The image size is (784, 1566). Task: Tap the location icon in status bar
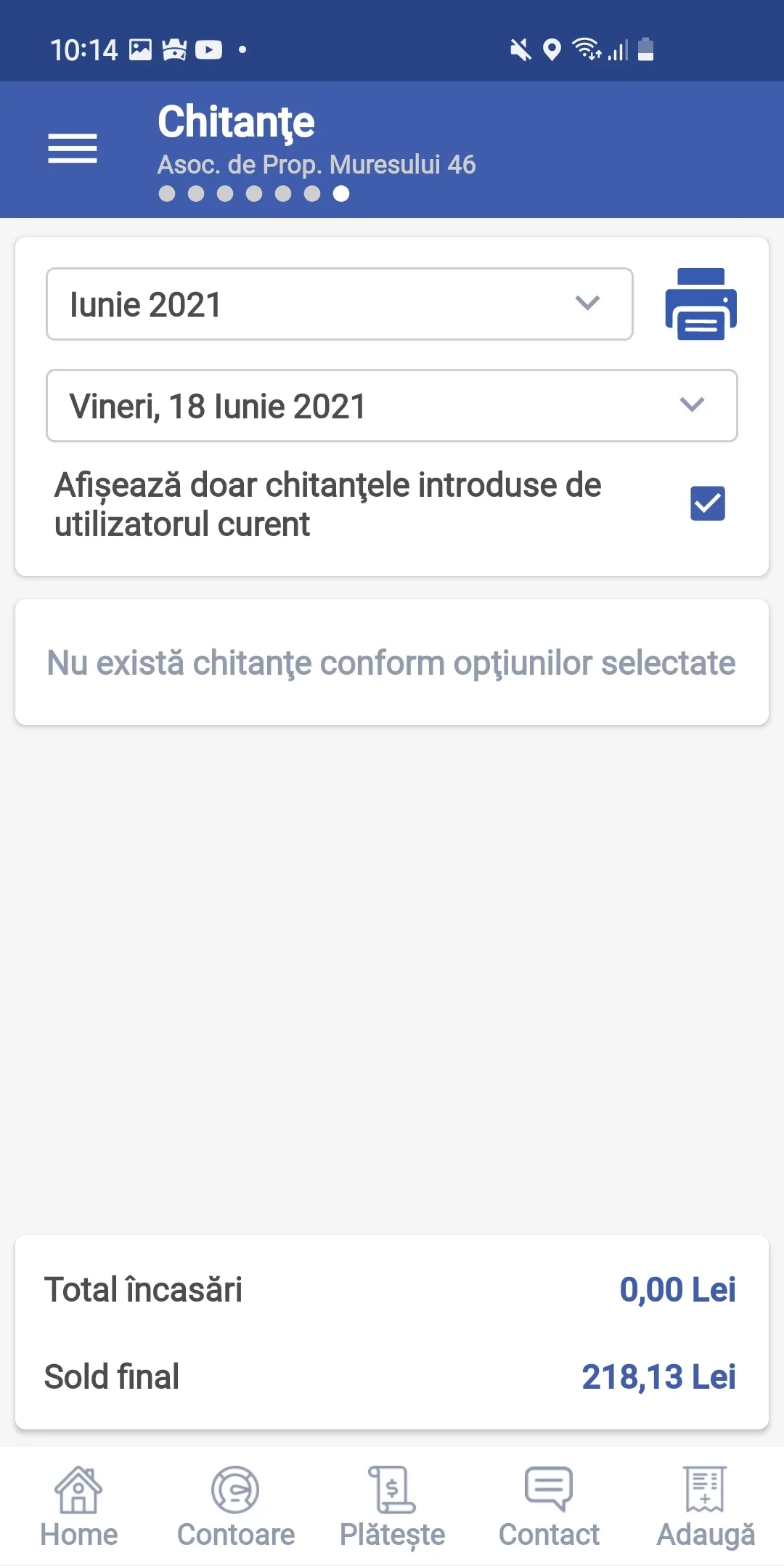point(552,49)
